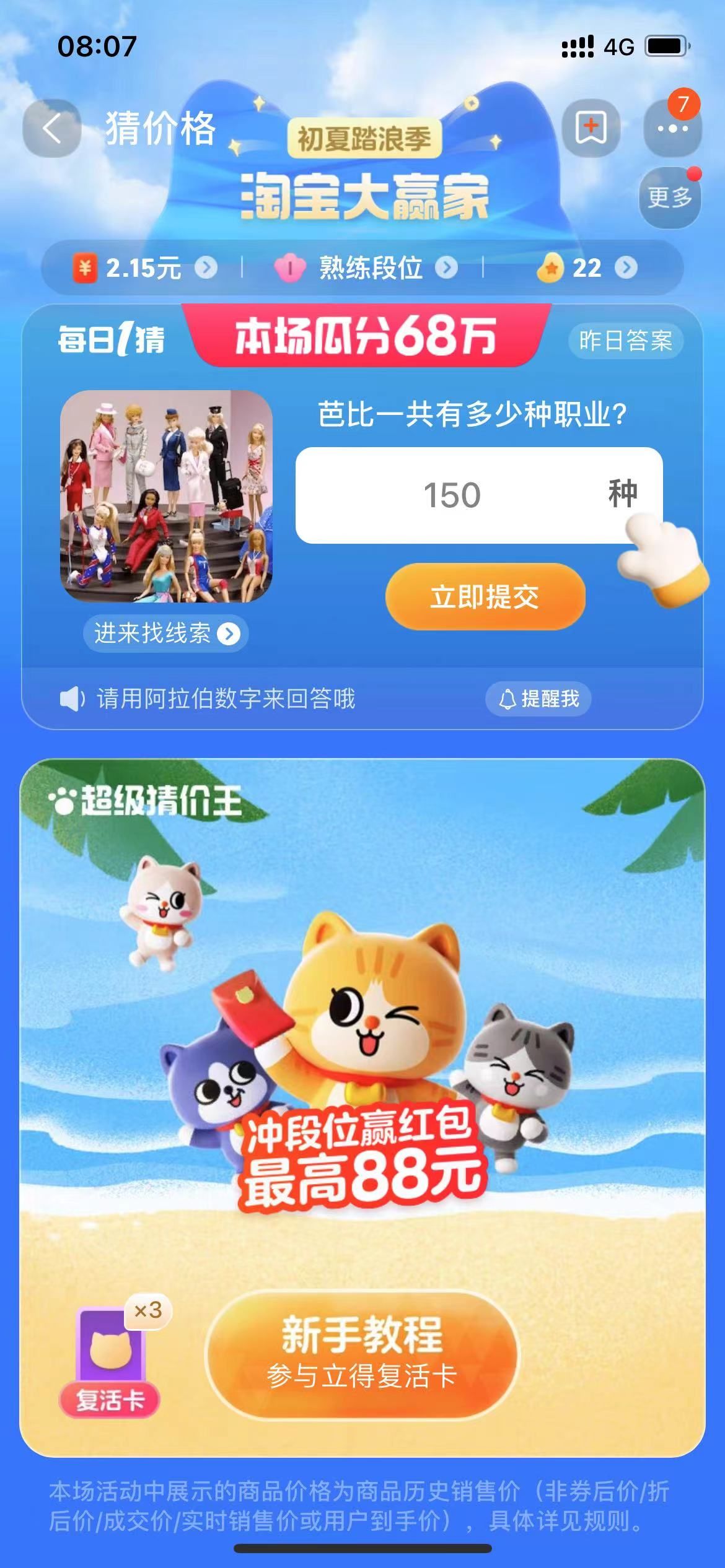Start the 新手教程 tutorial
725x1568 pixels.
point(362,1356)
